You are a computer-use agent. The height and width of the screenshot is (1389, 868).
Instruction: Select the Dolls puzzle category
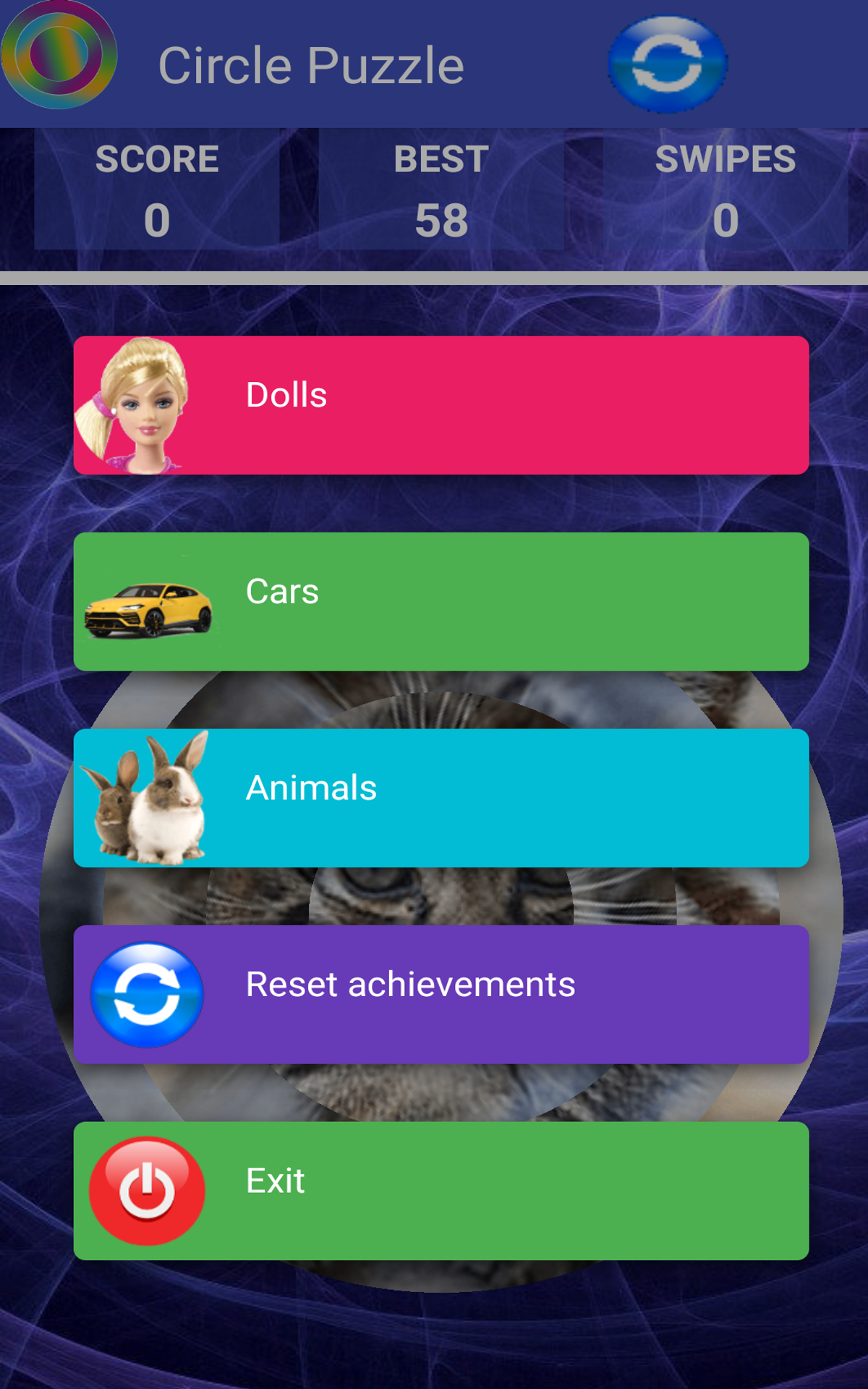441,405
